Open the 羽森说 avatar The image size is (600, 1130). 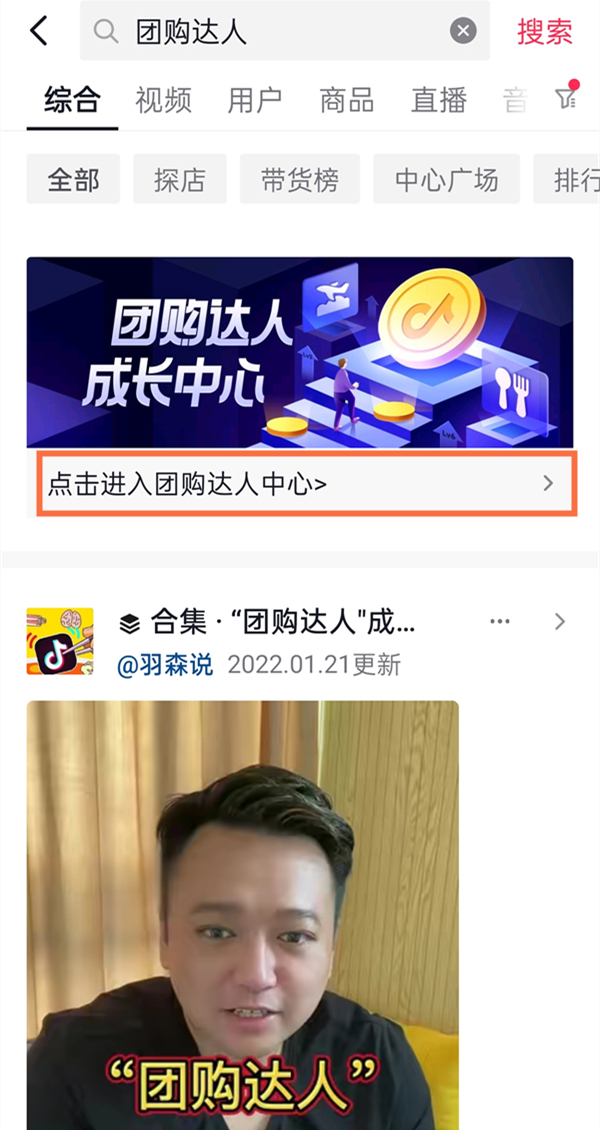coord(60,641)
